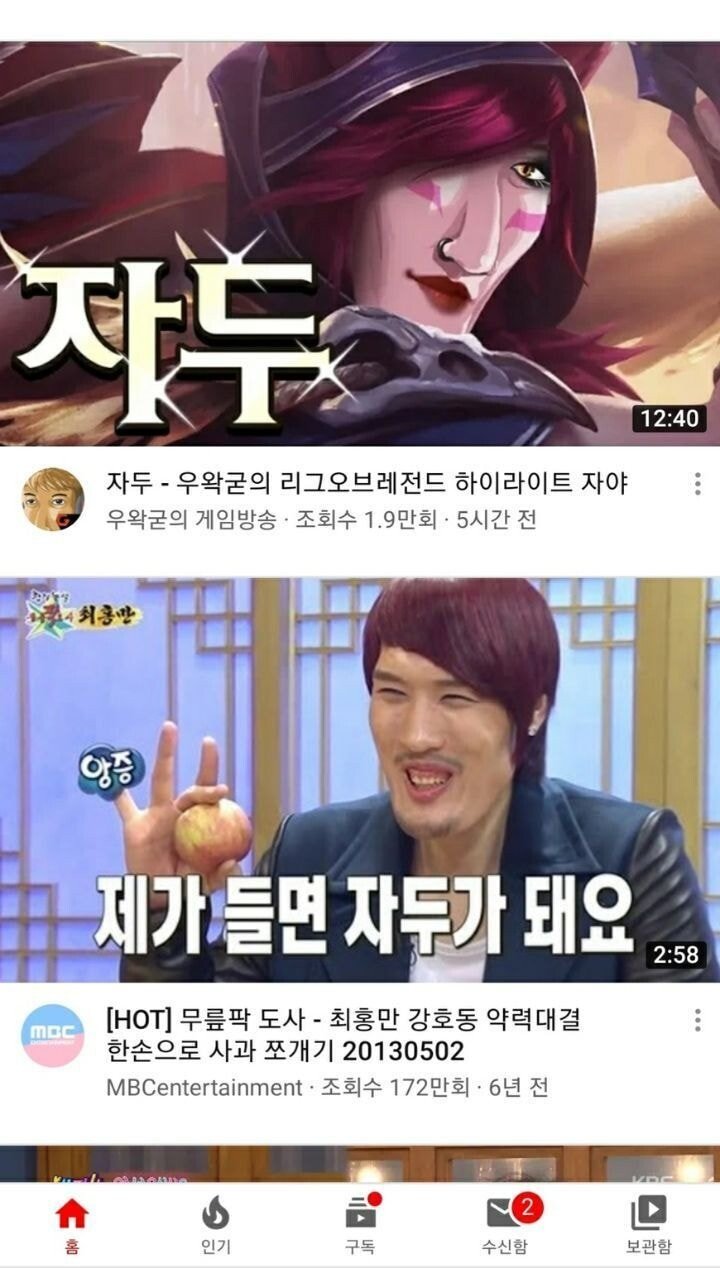Open the 자두 video thumbnail
The width and height of the screenshot is (720, 1268).
point(360,243)
